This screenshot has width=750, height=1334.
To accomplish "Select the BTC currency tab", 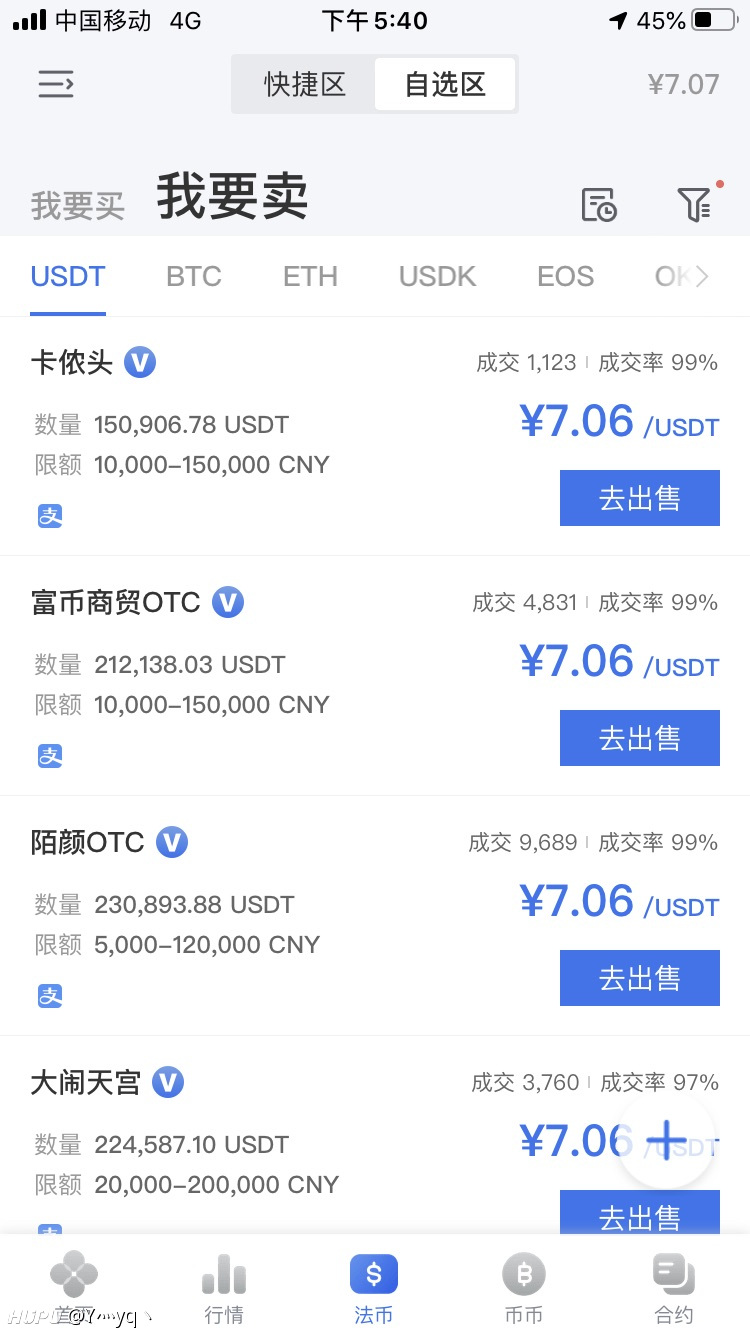I will [x=194, y=276].
